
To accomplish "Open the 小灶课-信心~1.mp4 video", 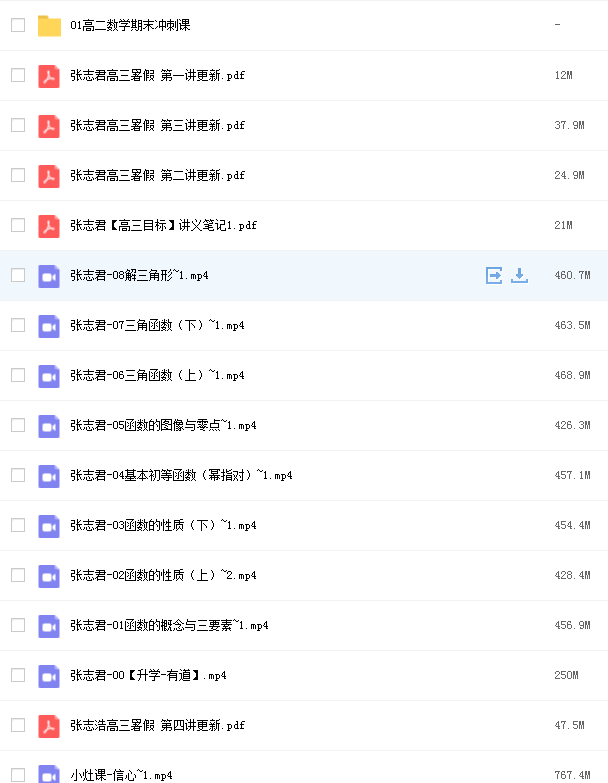I will coord(121,774).
